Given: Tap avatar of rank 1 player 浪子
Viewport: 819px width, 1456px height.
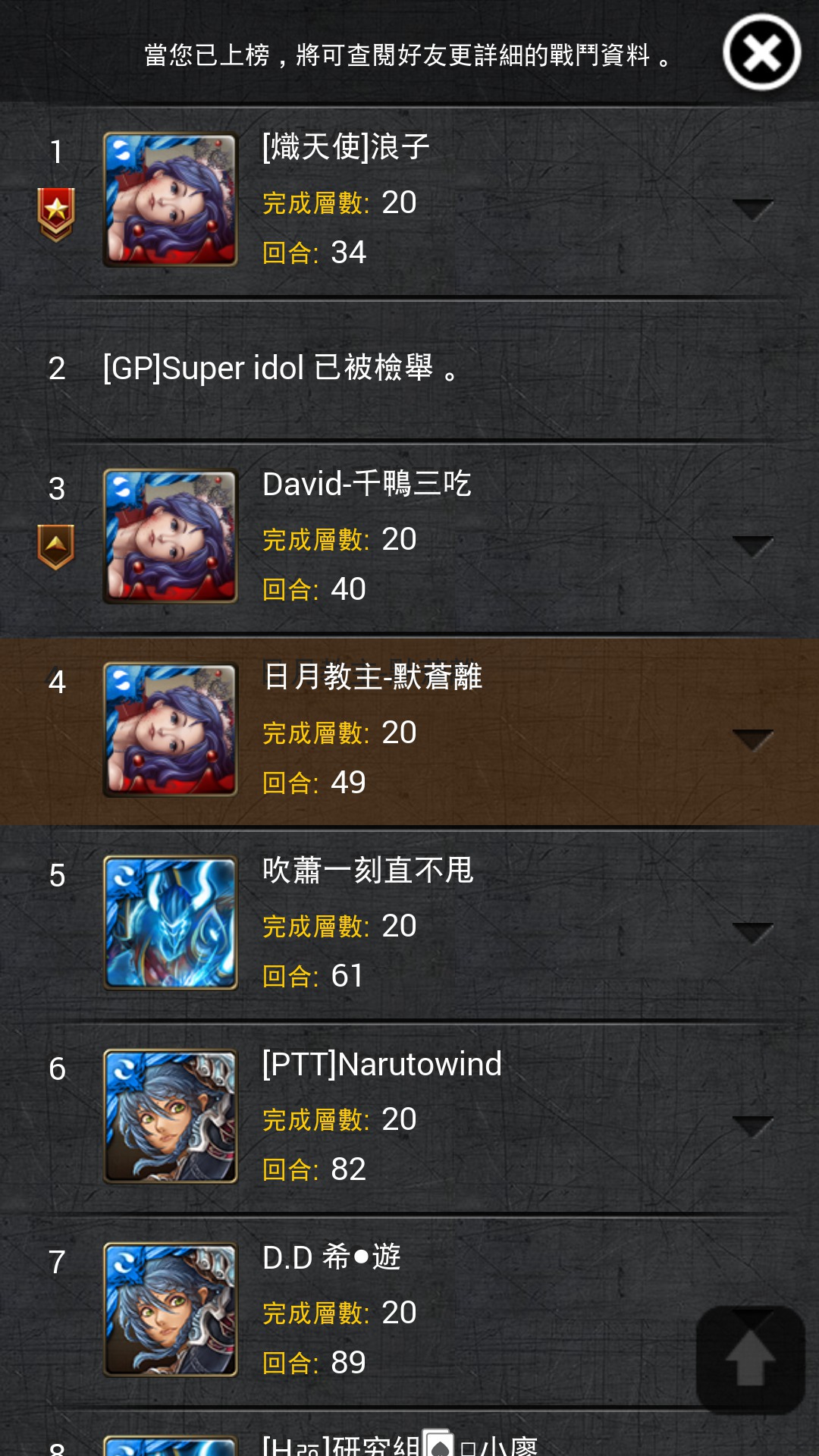Looking at the screenshot, I should tap(170, 200).
